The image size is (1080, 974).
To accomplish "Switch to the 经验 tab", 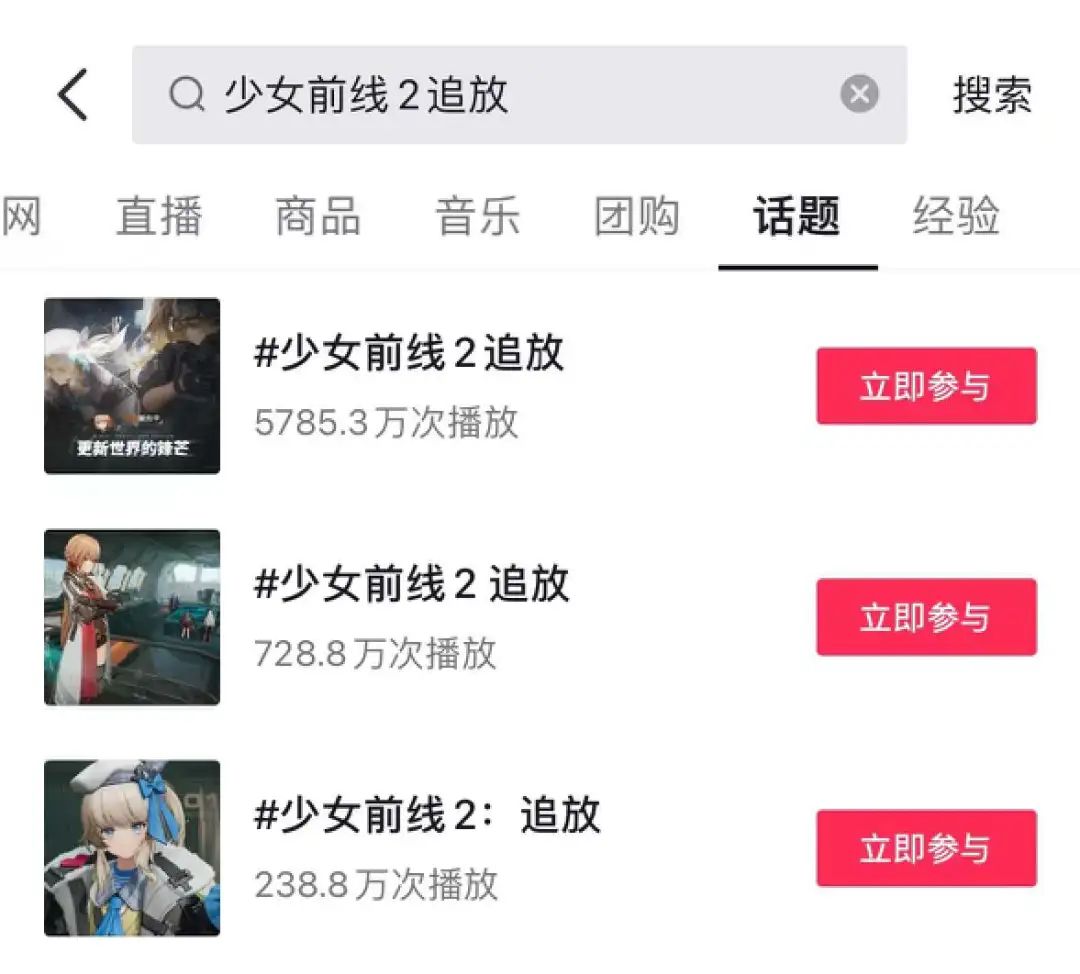I will (x=956, y=217).
